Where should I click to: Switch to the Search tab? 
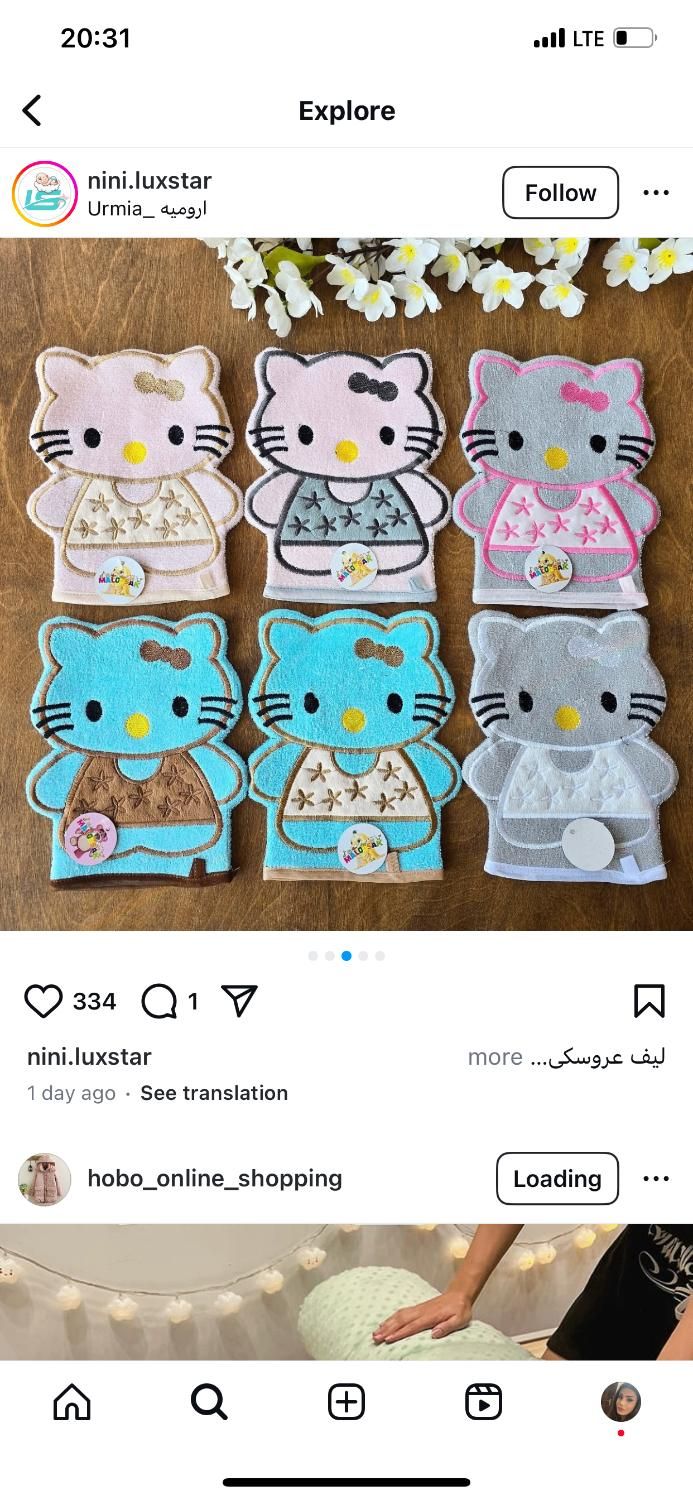tap(209, 1403)
